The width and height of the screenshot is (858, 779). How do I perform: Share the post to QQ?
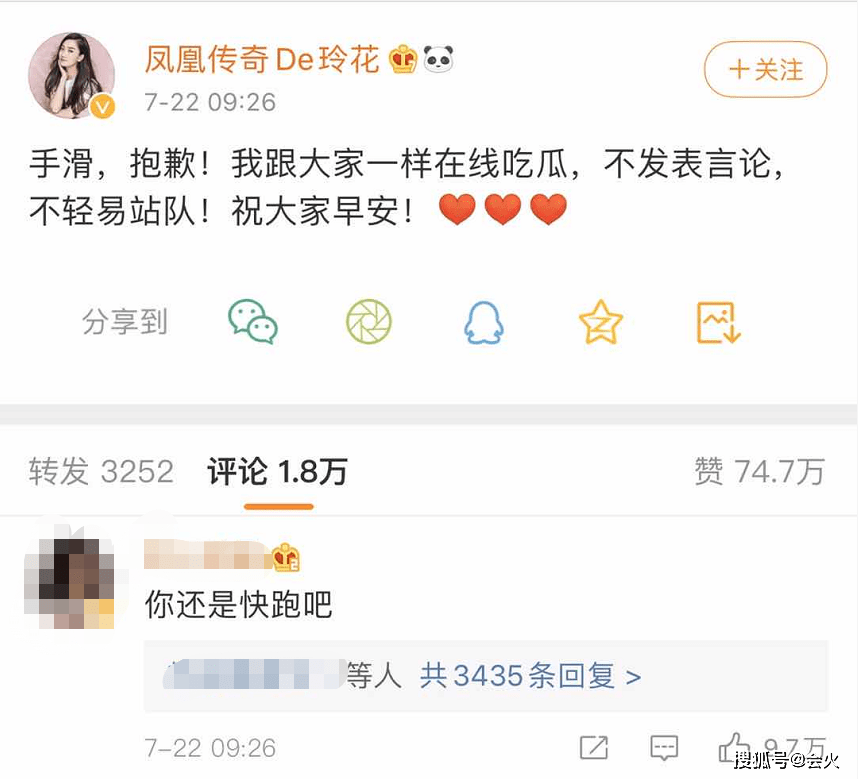point(484,322)
